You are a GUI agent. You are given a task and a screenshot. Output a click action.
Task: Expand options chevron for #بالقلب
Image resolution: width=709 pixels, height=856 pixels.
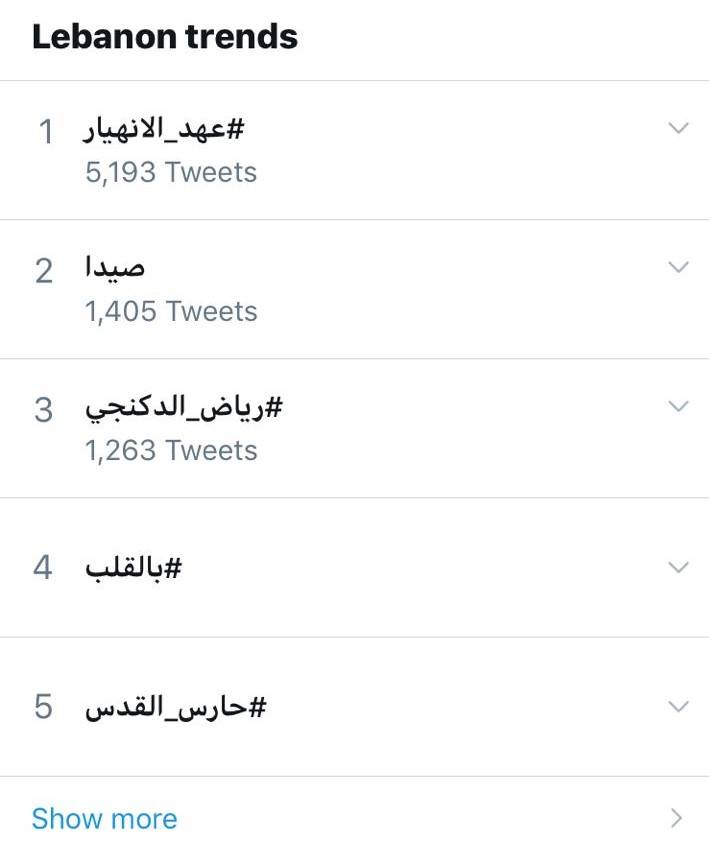tap(678, 567)
